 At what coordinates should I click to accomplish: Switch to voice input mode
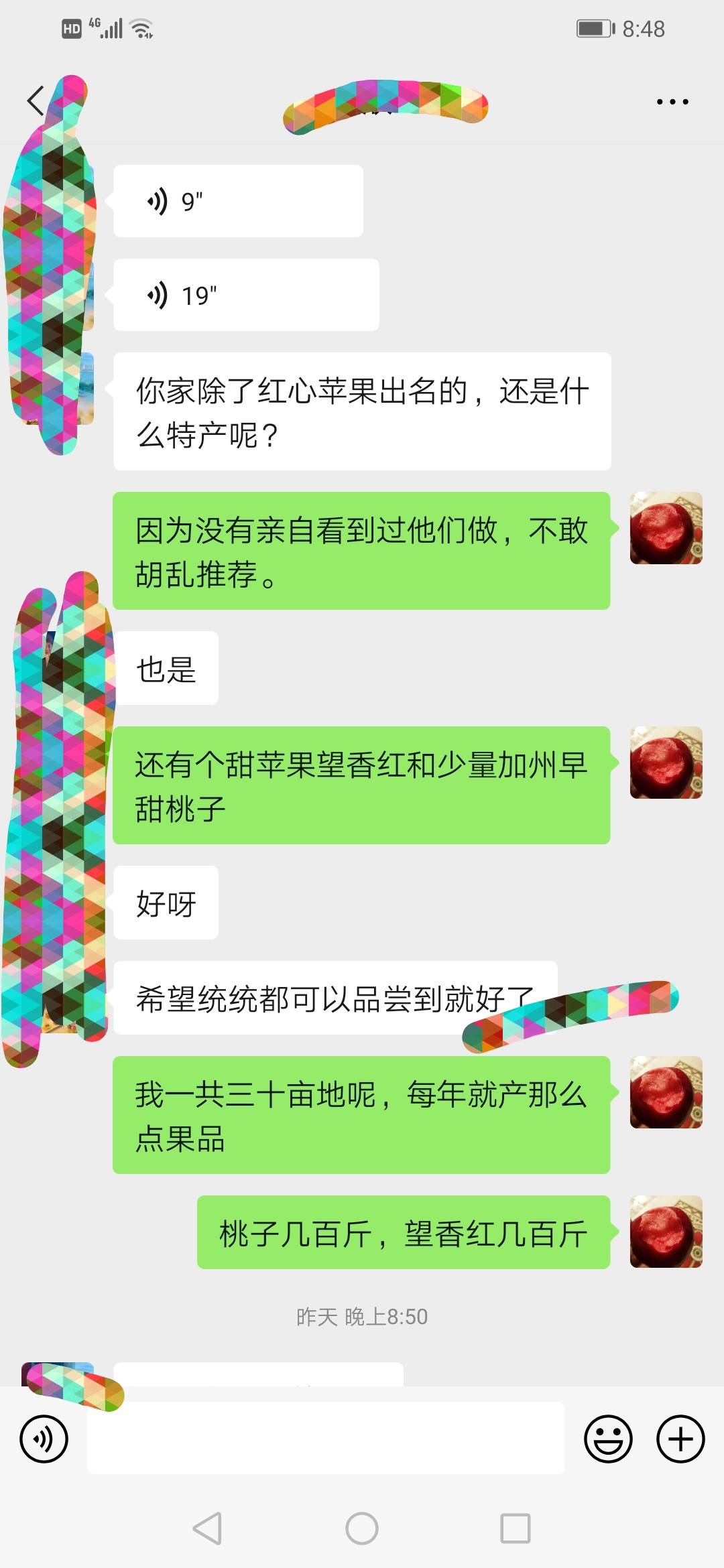pos(44,1438)
